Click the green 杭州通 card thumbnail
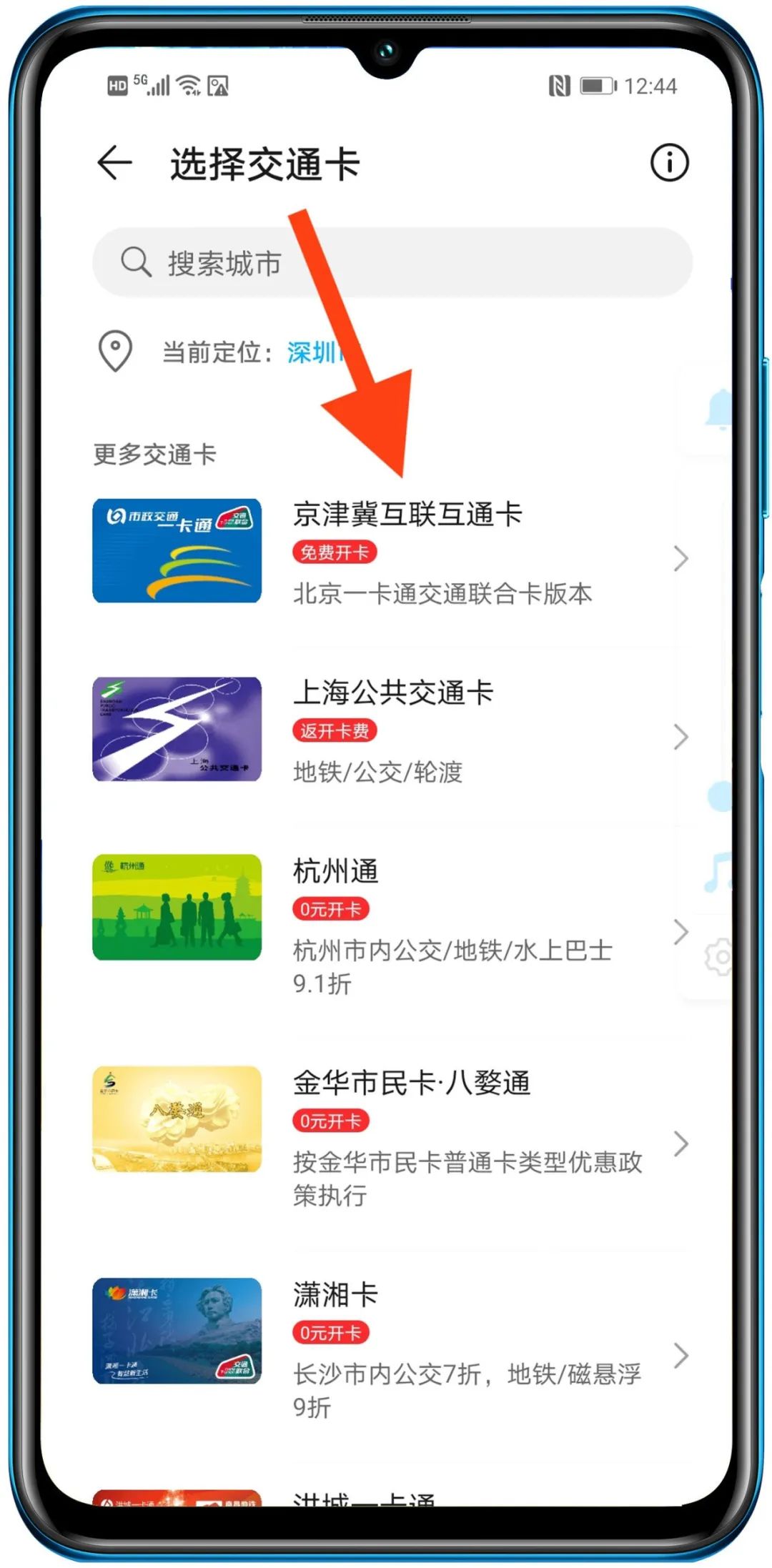Viewport: 772px width, 1568px height. click(x=176, y=906)
